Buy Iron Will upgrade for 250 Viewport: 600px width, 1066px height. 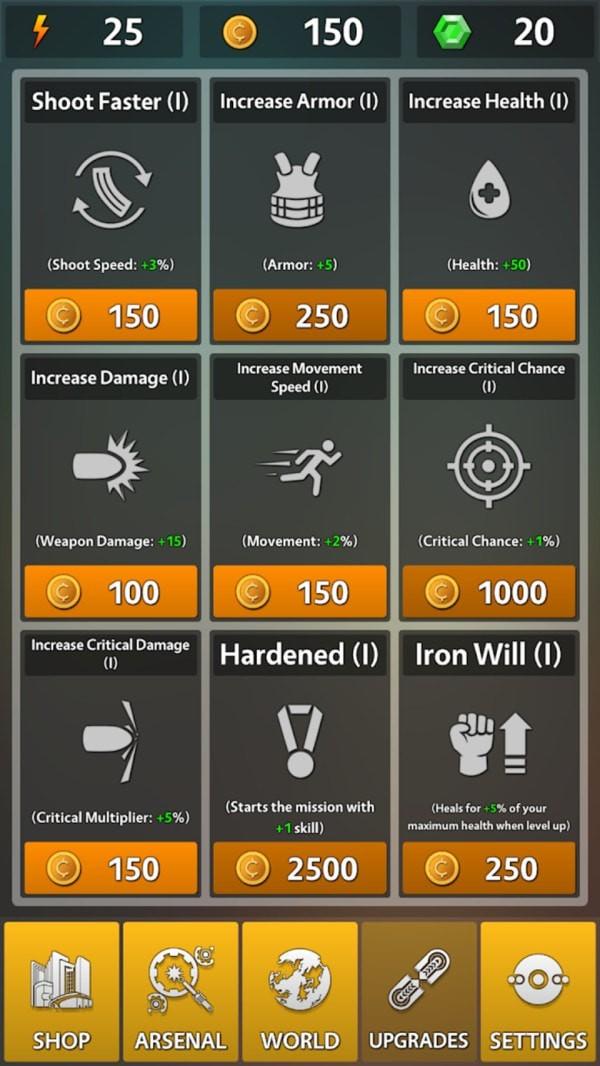point(489,868)
